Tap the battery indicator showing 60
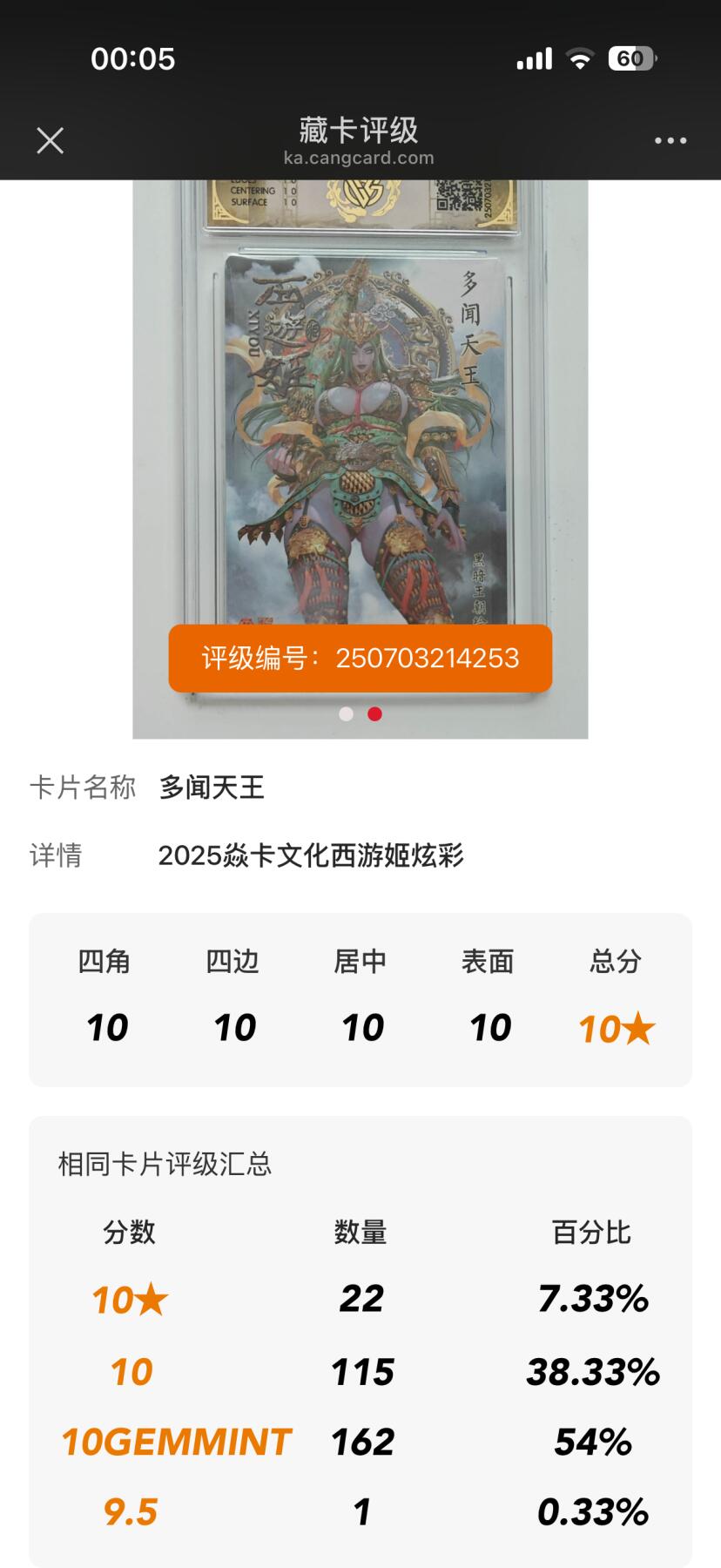Viewport: 721px width, 1568px height. tap(629, 57)
